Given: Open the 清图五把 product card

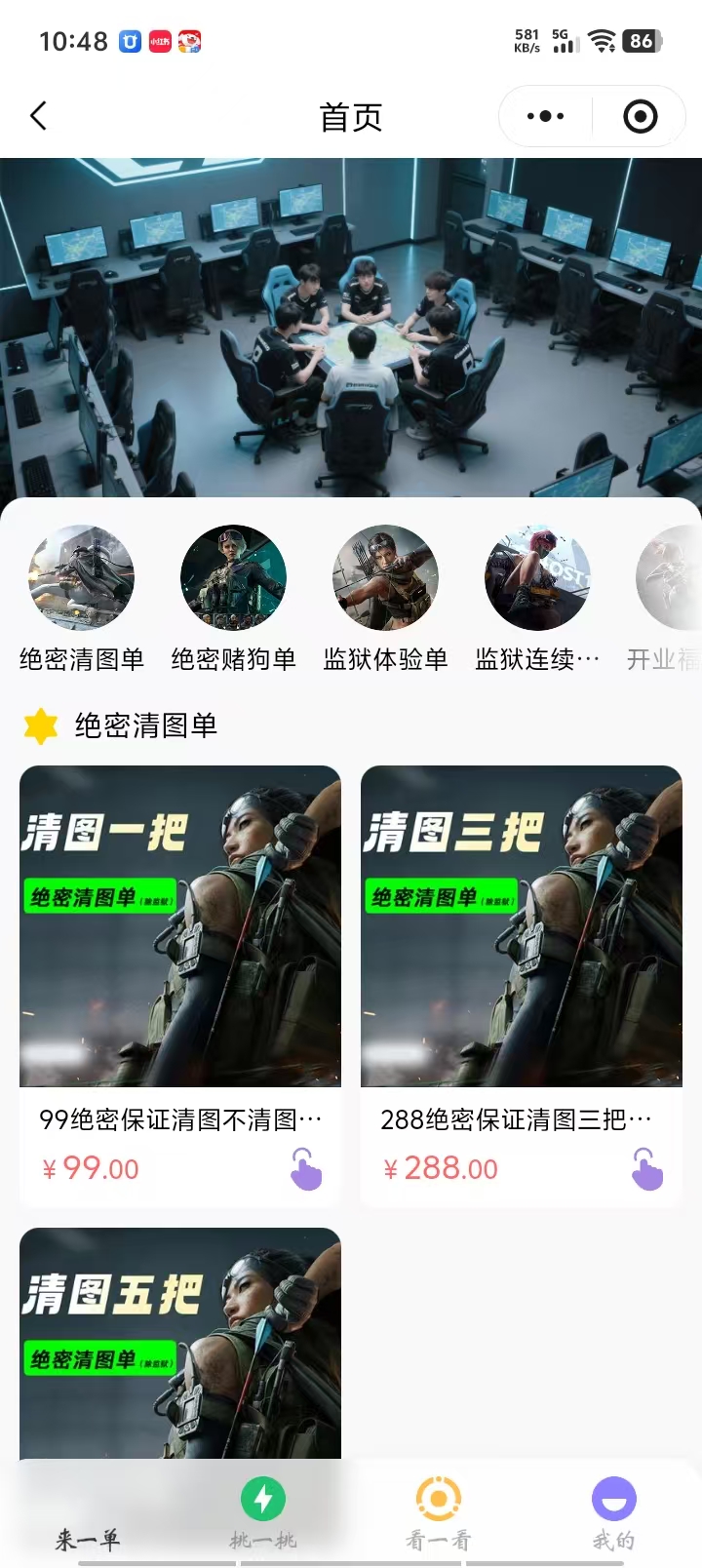Looking at the screenshot, I should [180, 1346].
